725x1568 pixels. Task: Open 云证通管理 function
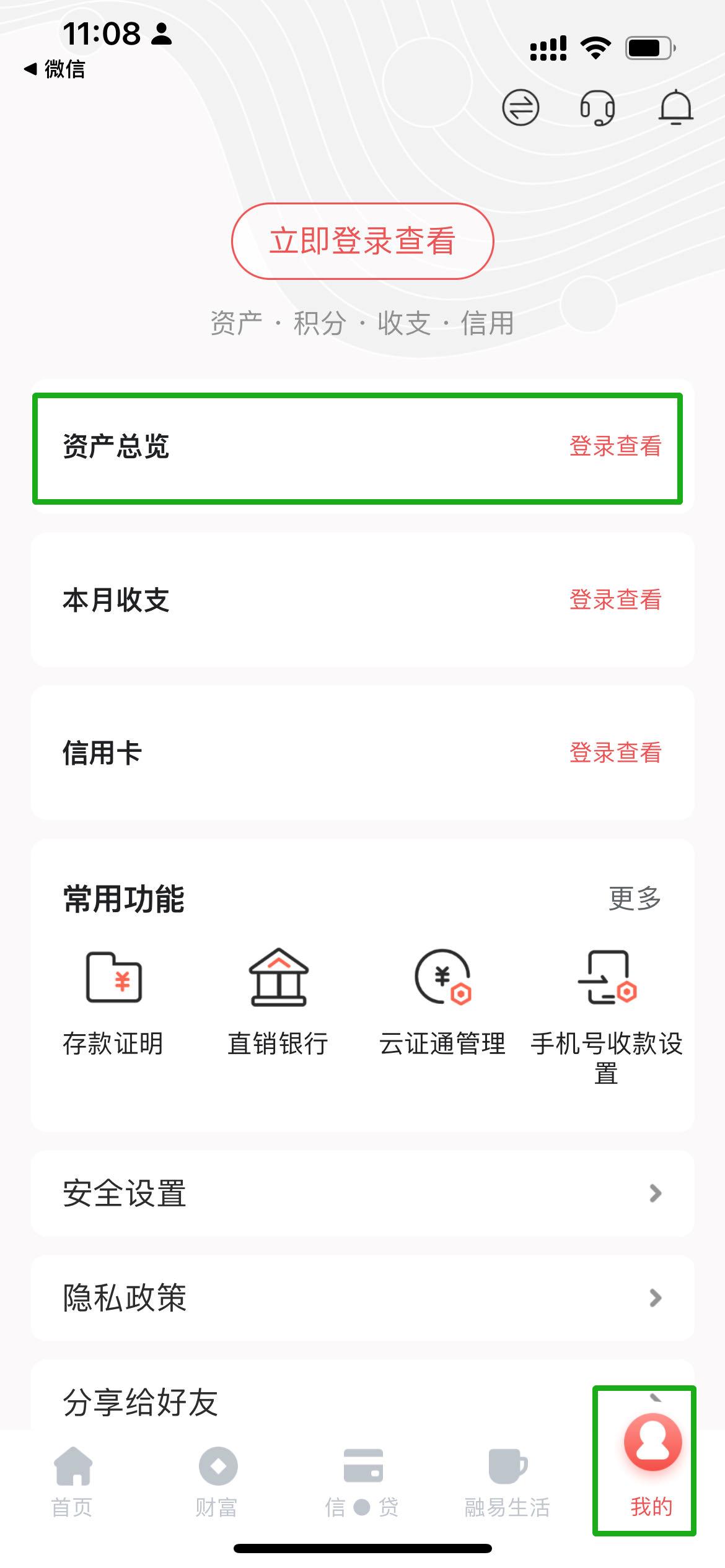442,1003
